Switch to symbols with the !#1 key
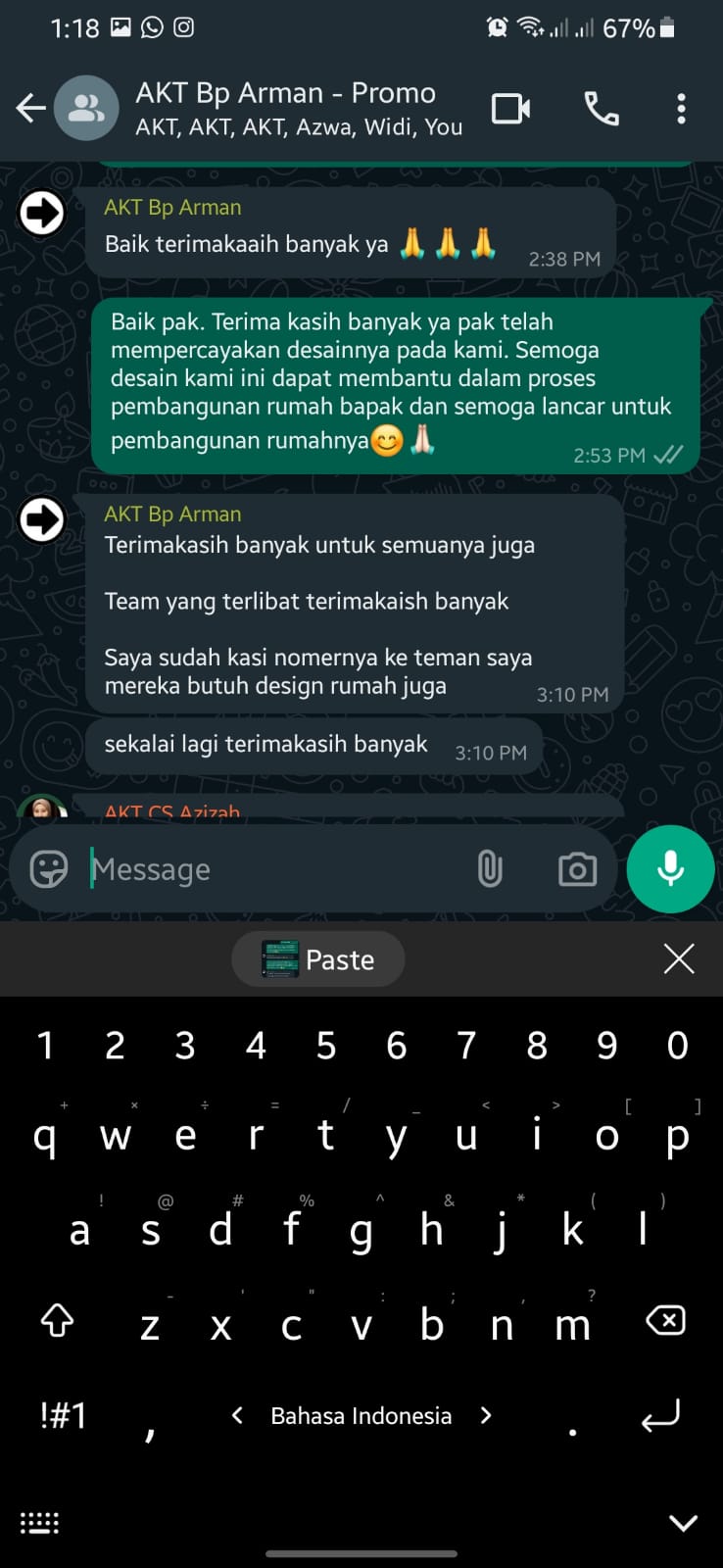This screenshot has height=1568, width=723. (63, 1415)
